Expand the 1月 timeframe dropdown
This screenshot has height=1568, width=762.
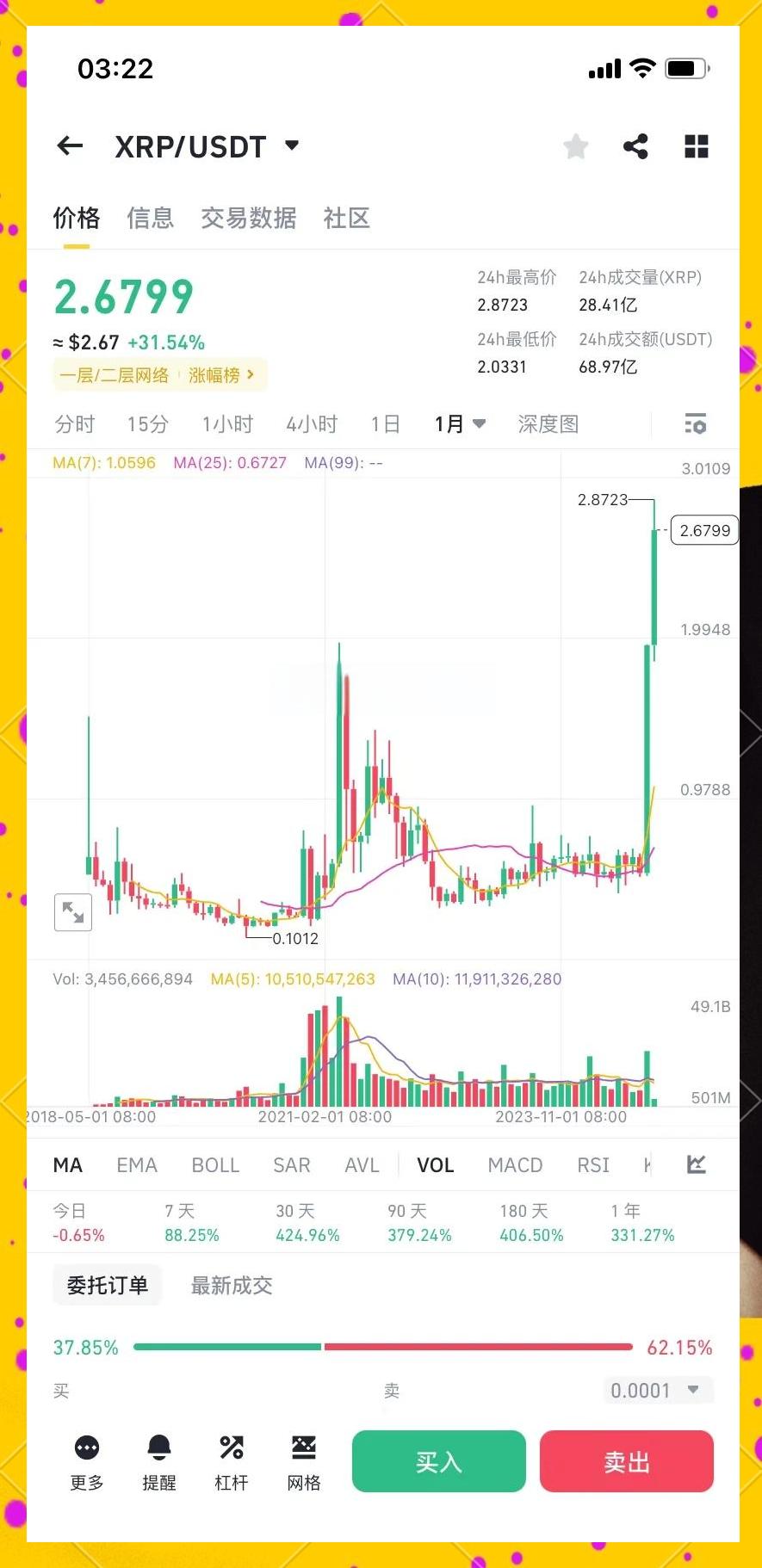pyautogui.click(x=457, y=423)
